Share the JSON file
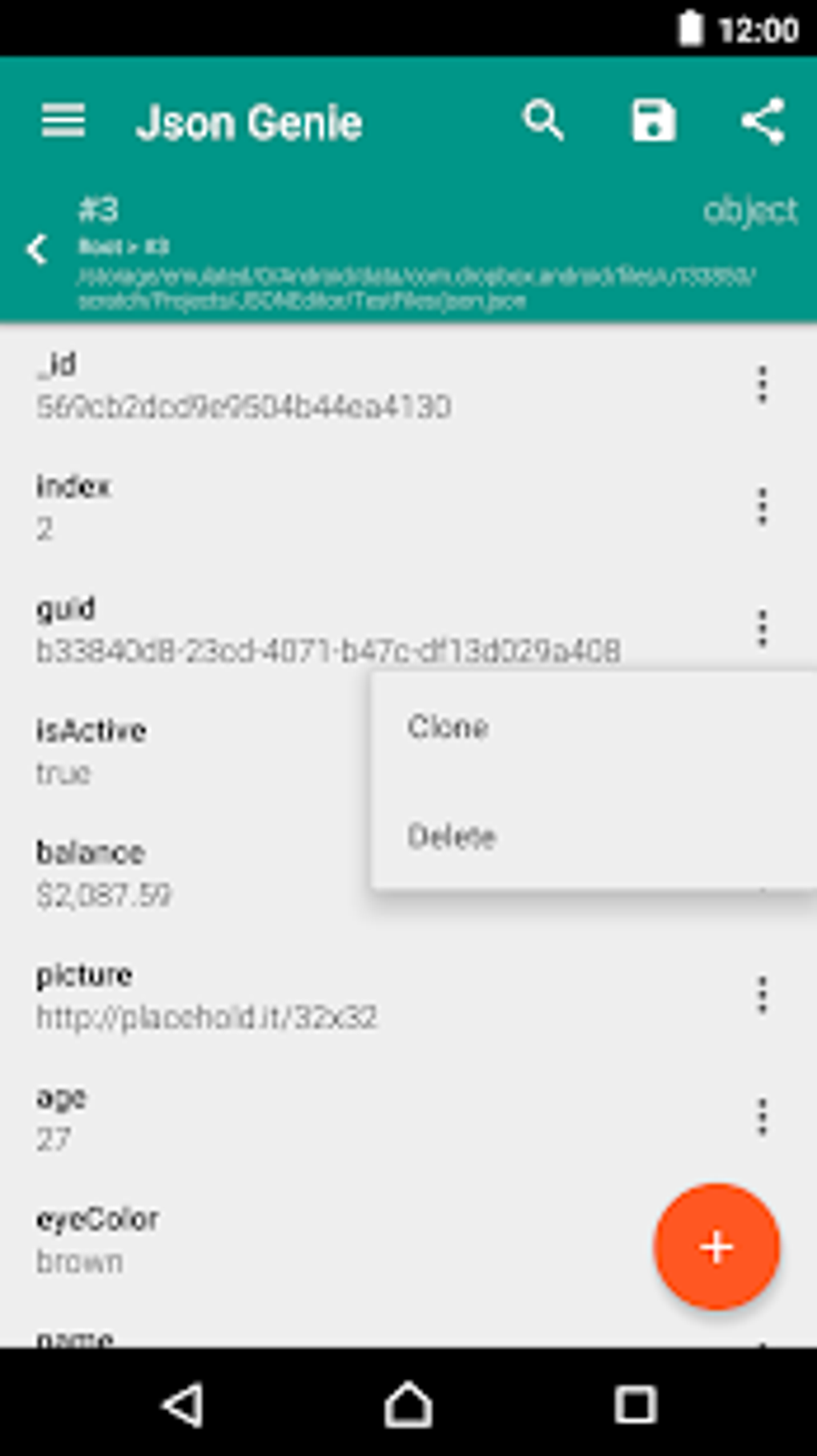Viewport: 817px width, 1456px height. tap(763, 122)
